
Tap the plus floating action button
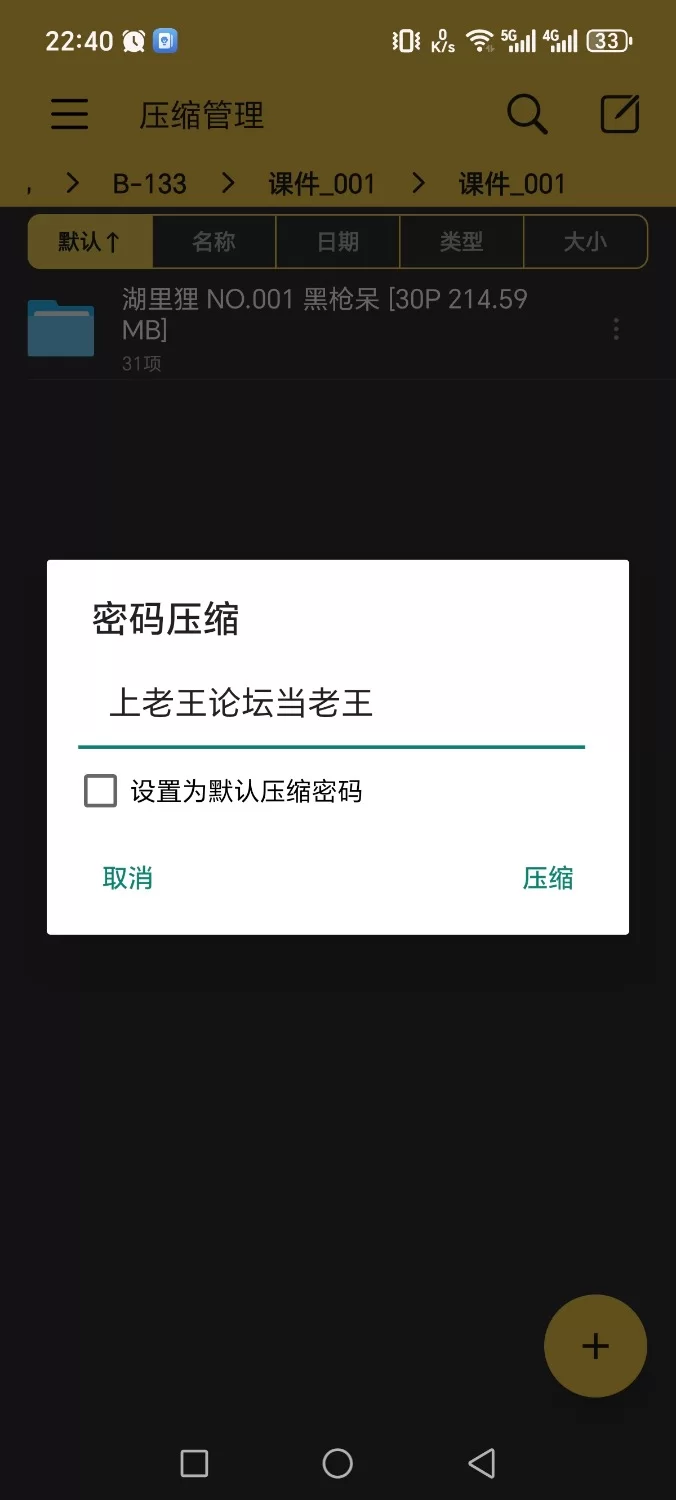(595, 1346)
